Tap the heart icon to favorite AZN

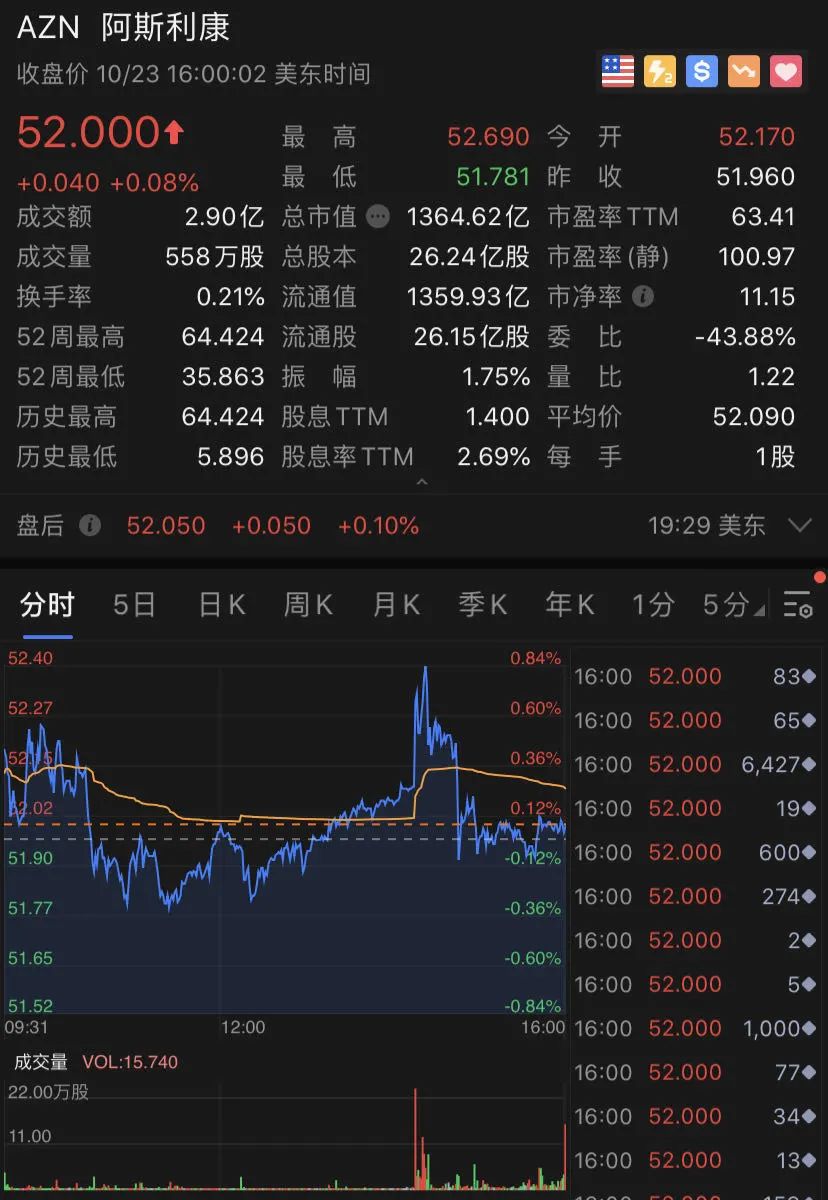(786, 72)
